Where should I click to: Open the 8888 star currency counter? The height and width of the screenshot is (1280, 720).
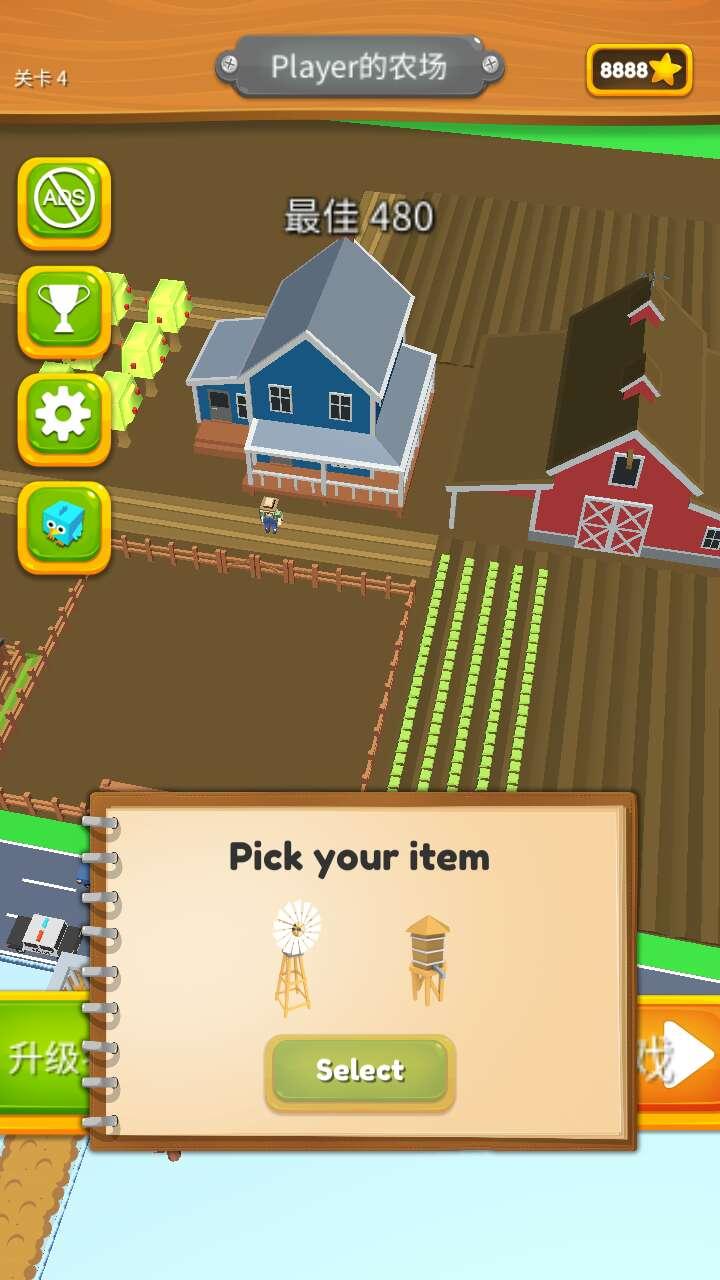[640, 70]
